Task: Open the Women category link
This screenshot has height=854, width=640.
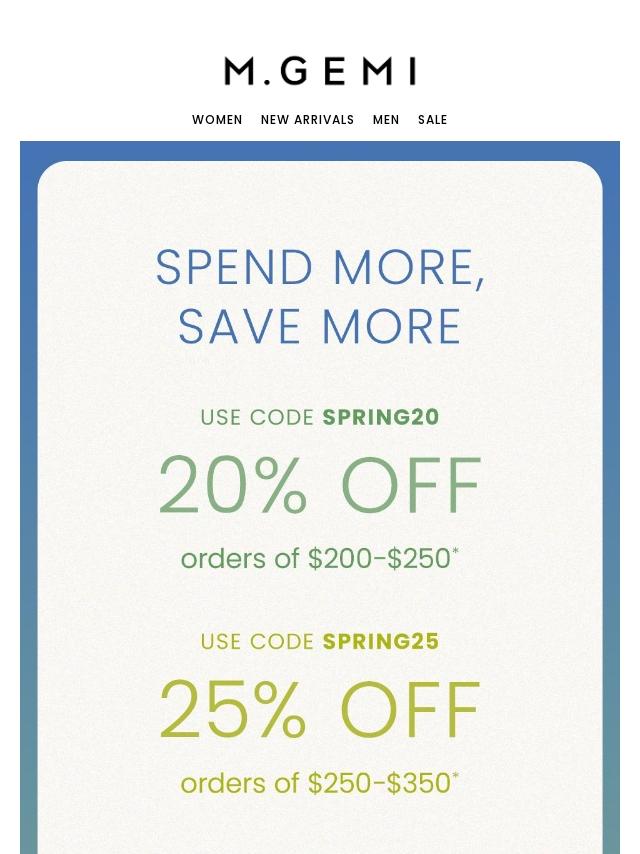Action: (217, 120)
